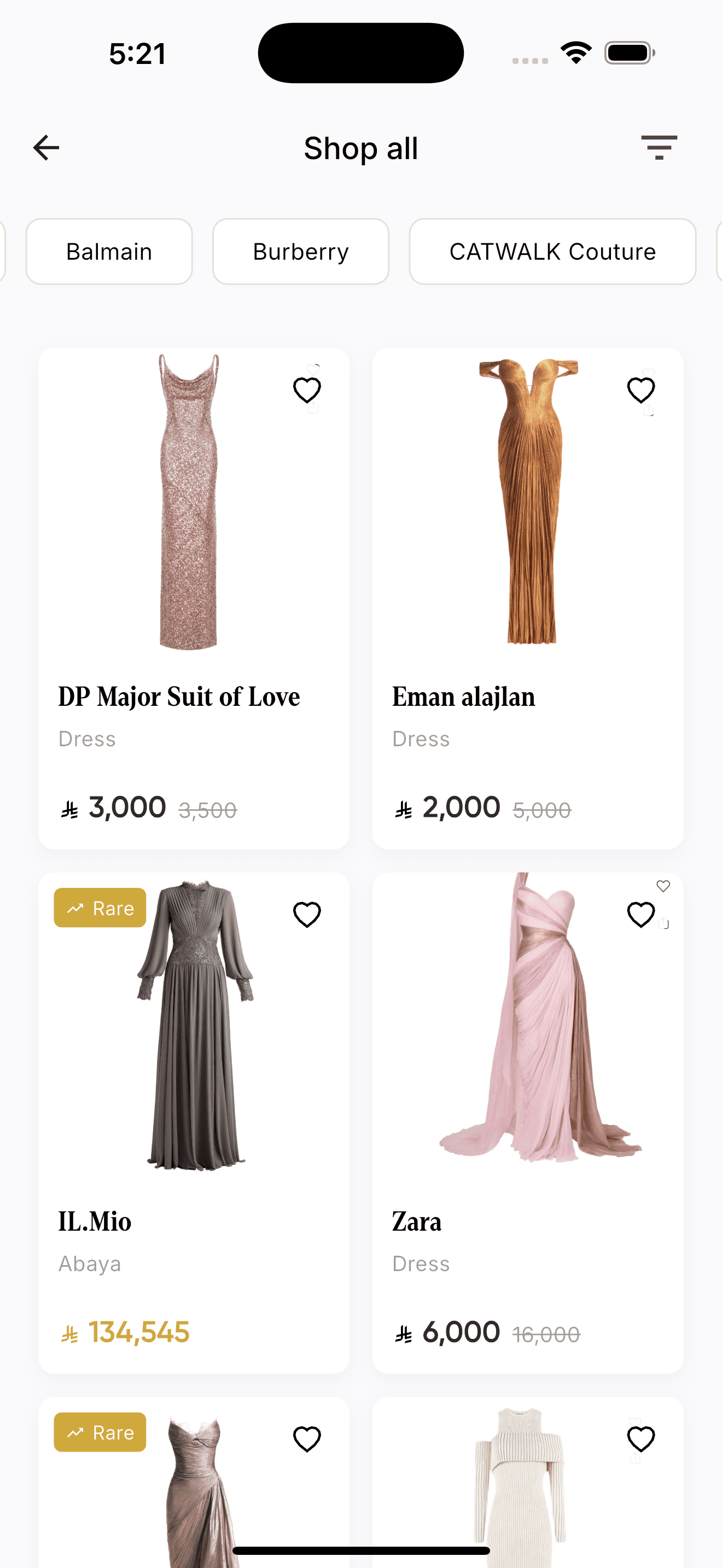
Task: Tap the share icon on the Zara card
Action: pos(663,923)
